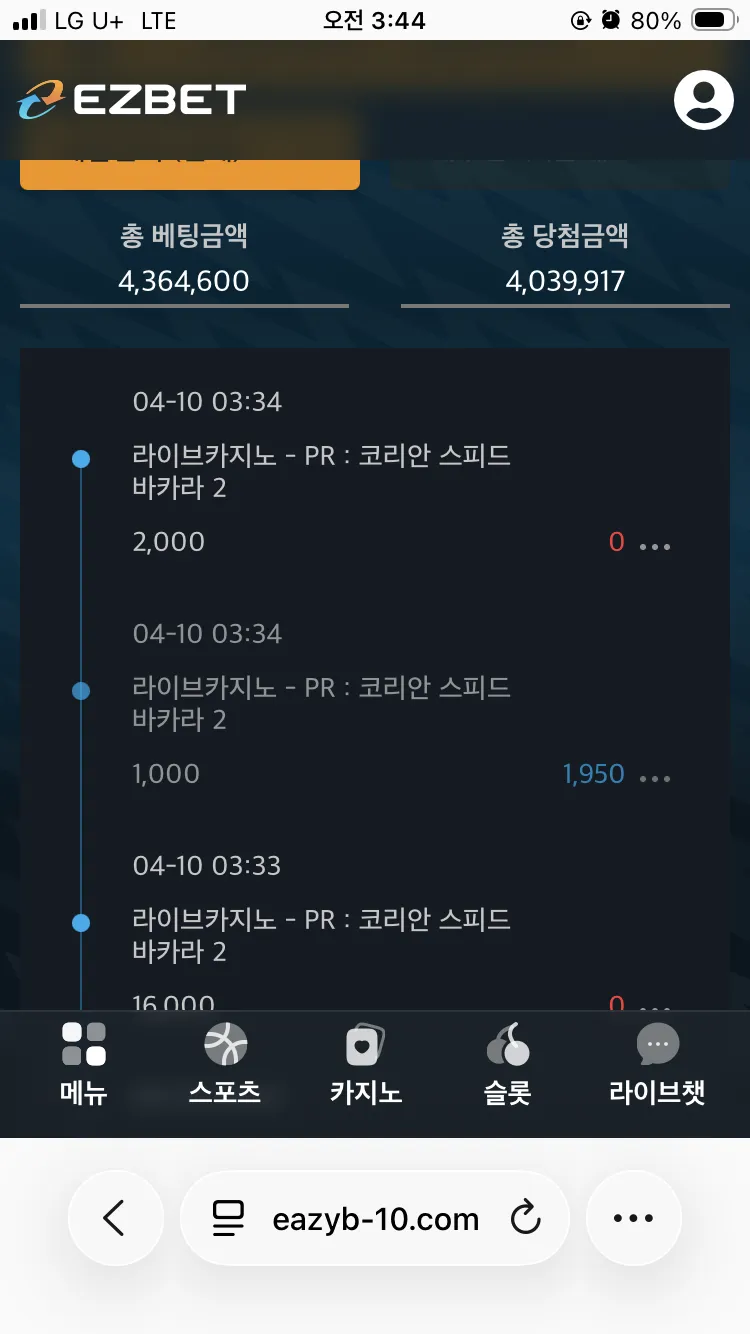Open 라이브챗 live chat
Image resolution: width=750 pixels, height=1334 pixels.
point(657,1062)
